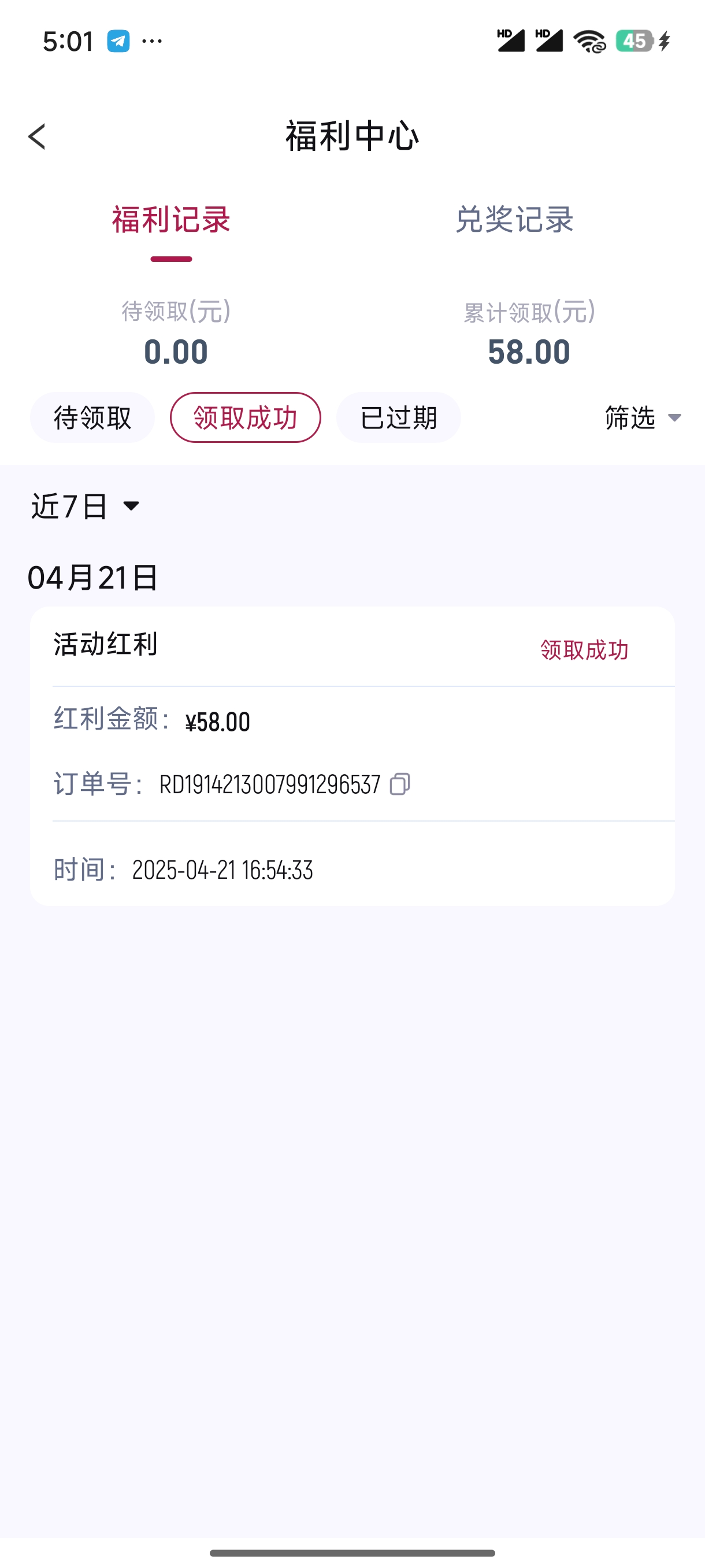Switch to the 兑奖记录 tab

point(514,220)
